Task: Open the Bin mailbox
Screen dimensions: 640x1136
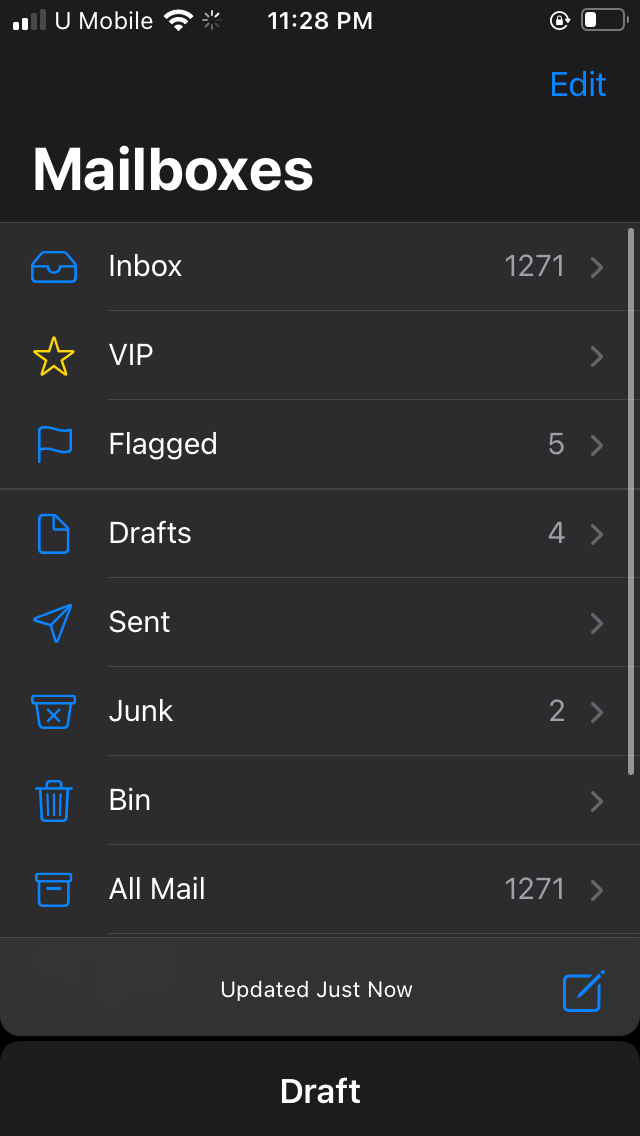Action: 318,800
